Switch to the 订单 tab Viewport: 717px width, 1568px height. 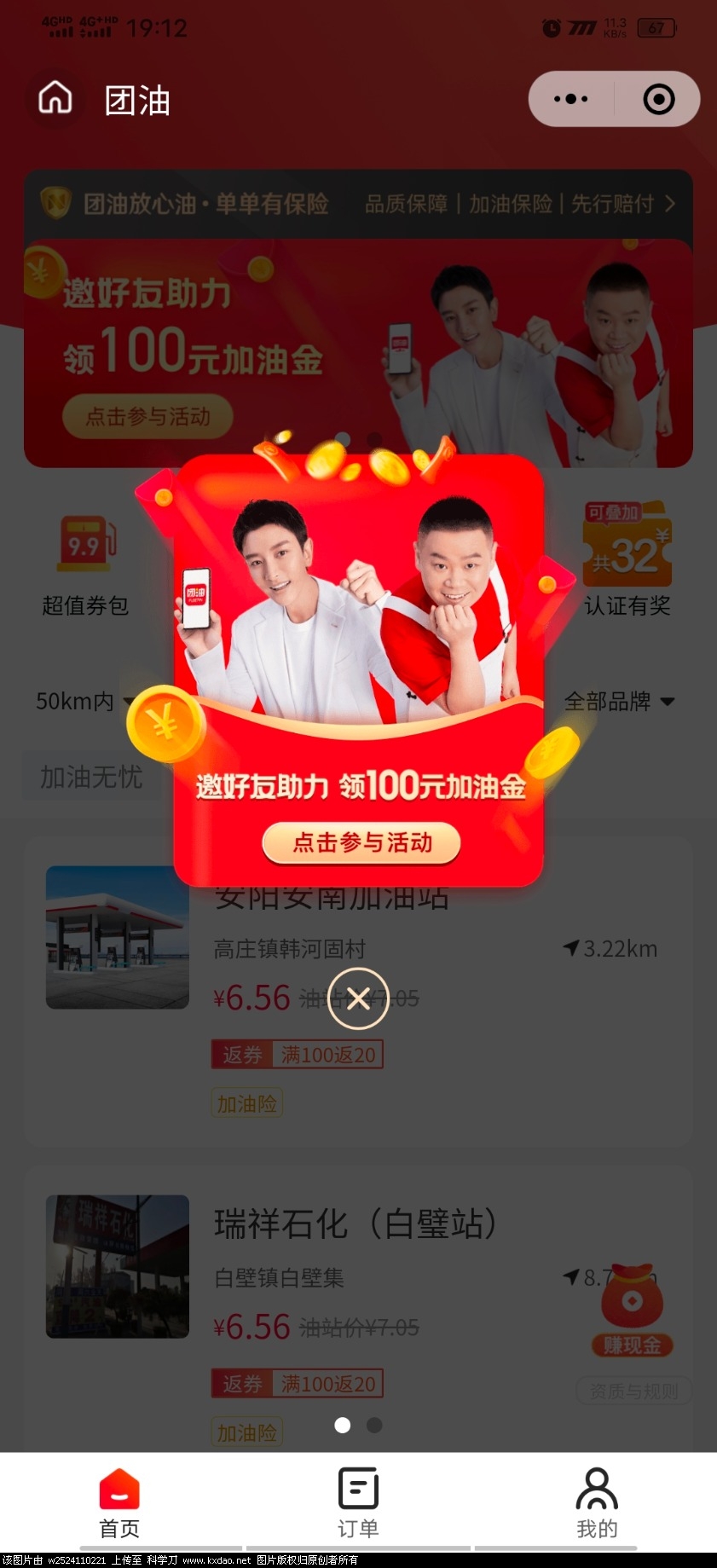coord(358,1502)
